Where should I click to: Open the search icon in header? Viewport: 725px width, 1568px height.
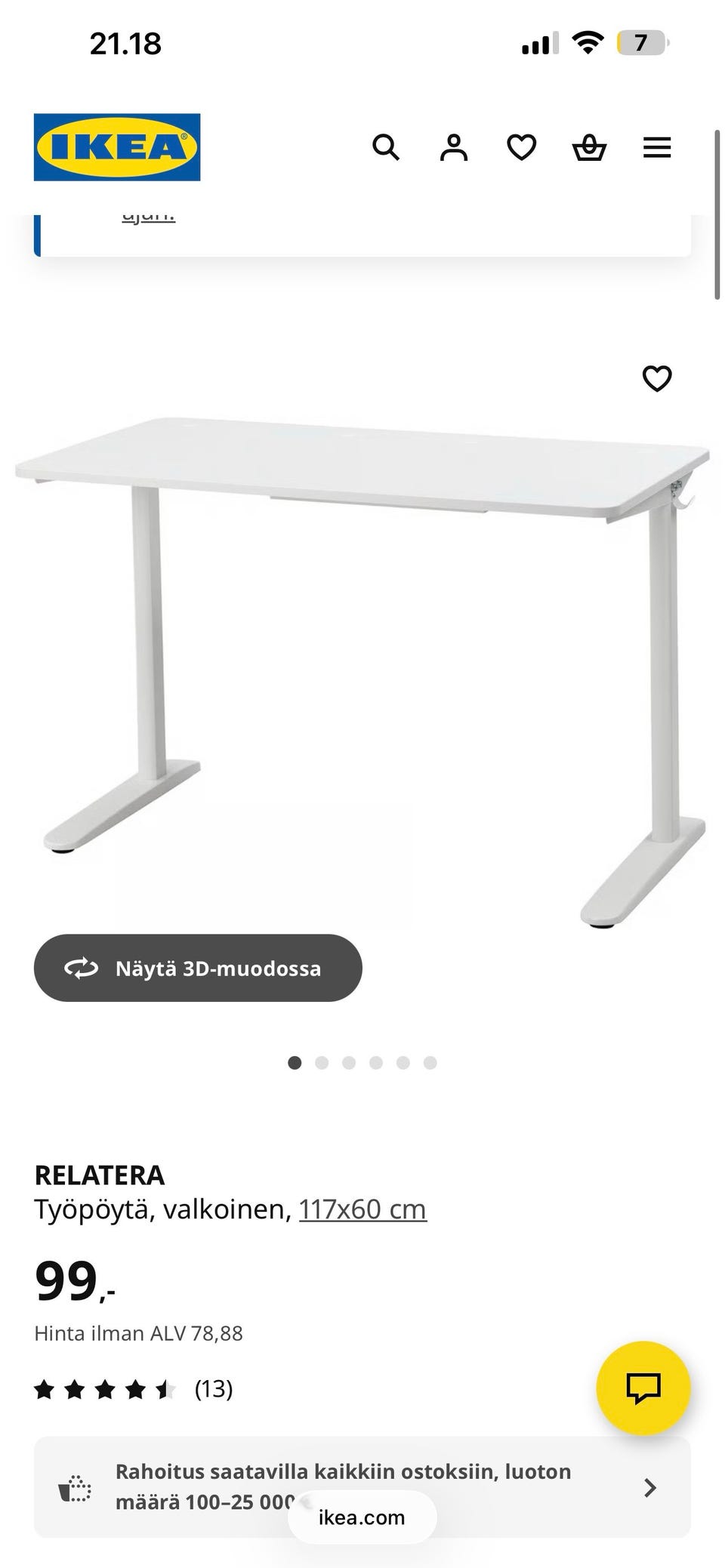[x=386, y=147]
